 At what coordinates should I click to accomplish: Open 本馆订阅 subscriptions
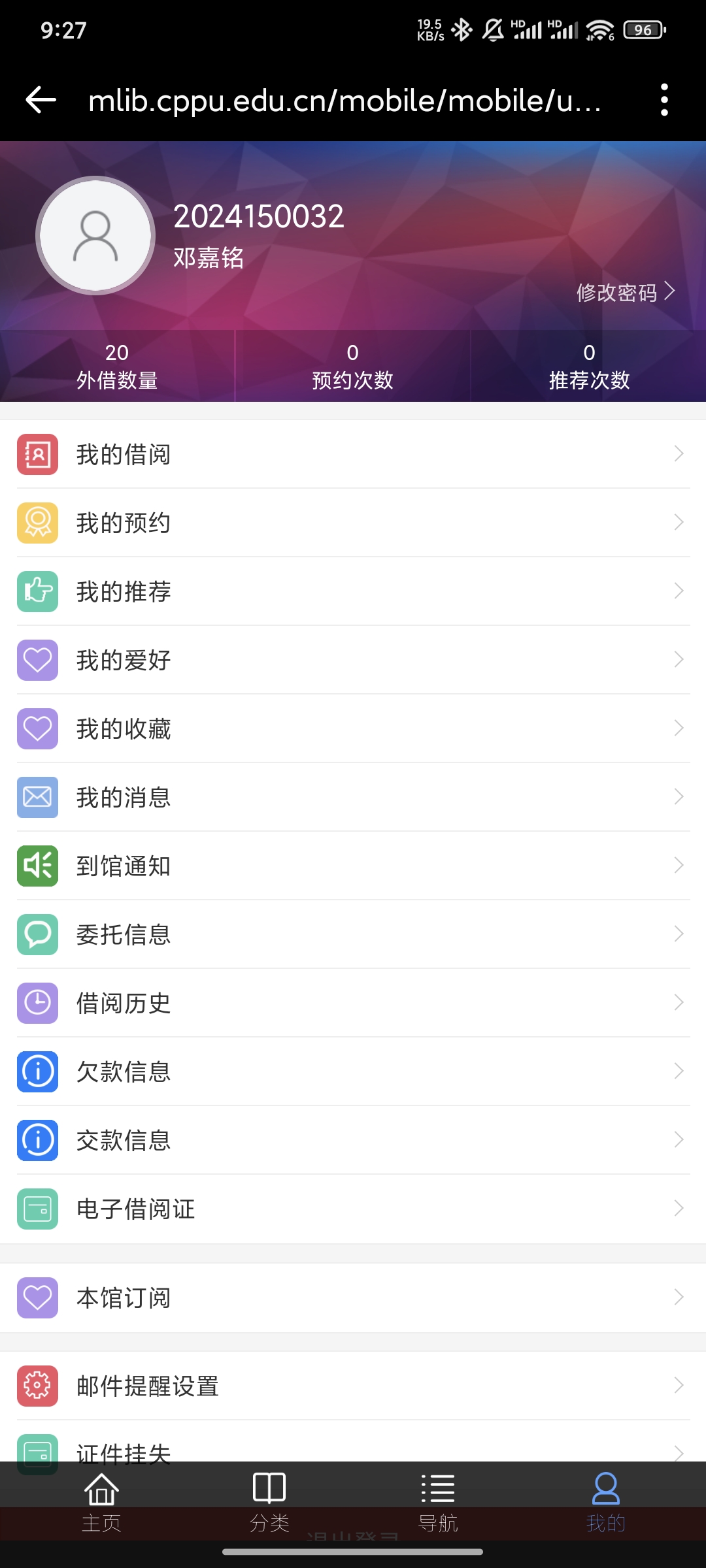click(x=353, y=1298)
